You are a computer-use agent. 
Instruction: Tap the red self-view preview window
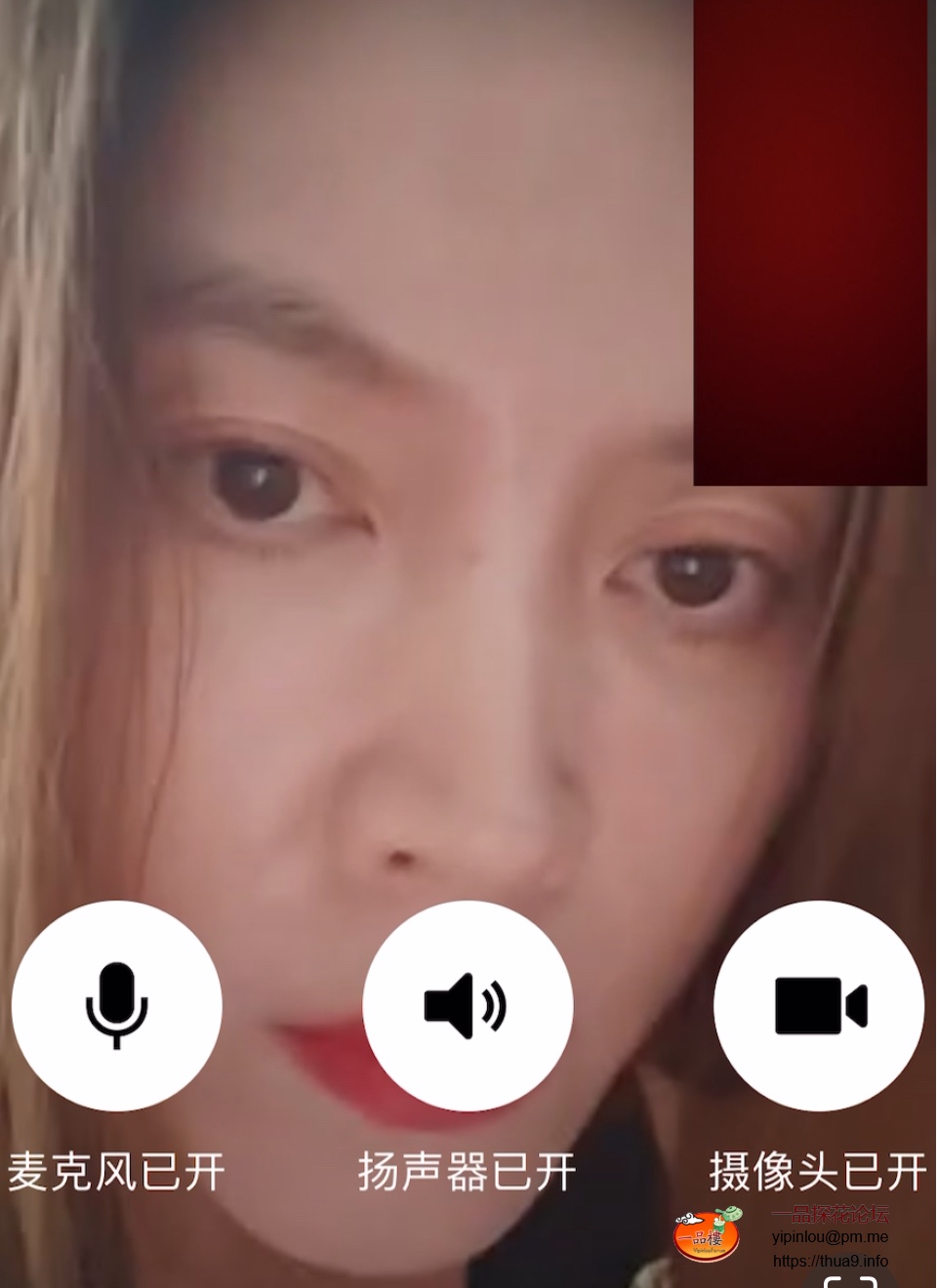pyautogui.click(x=810, y=242)
